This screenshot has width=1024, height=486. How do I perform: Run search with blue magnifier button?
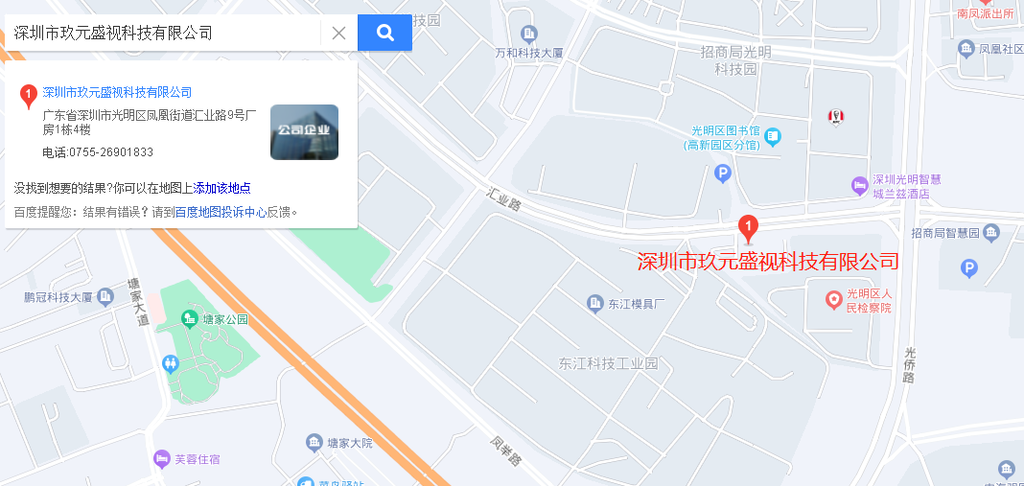tap(385, 33)
